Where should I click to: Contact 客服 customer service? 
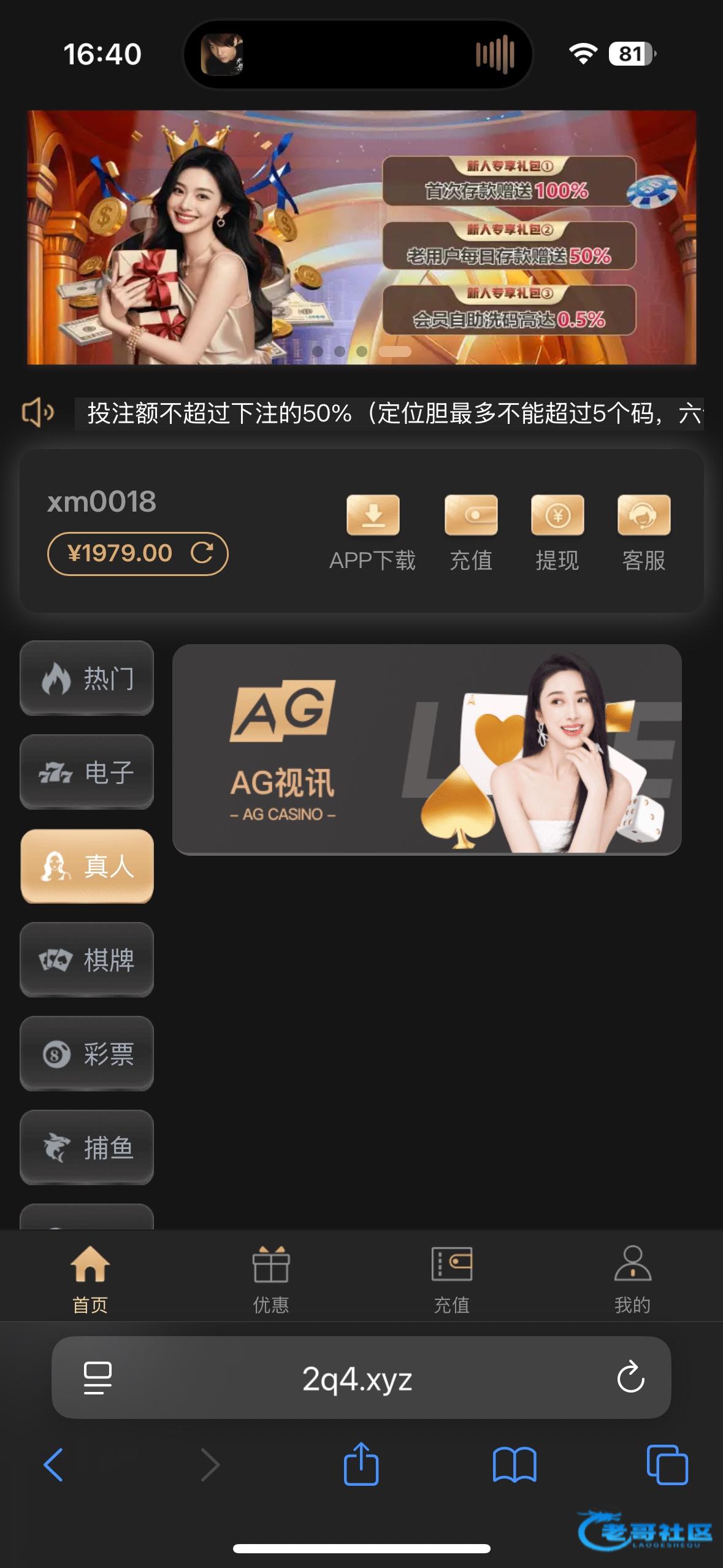[x=643, y=532]
